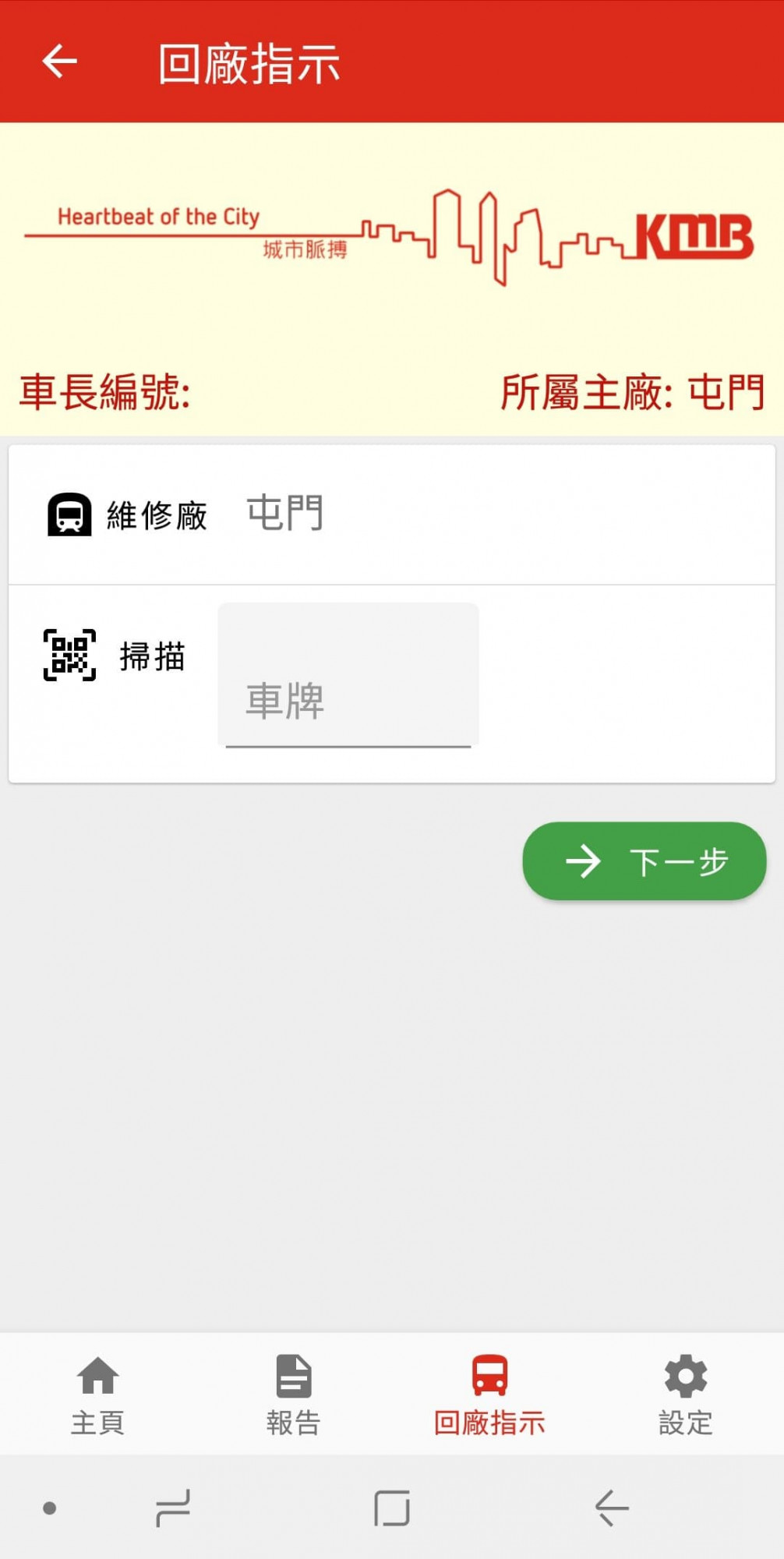
Task: Proceed with the 下一步 button
Action: point(644,861)
